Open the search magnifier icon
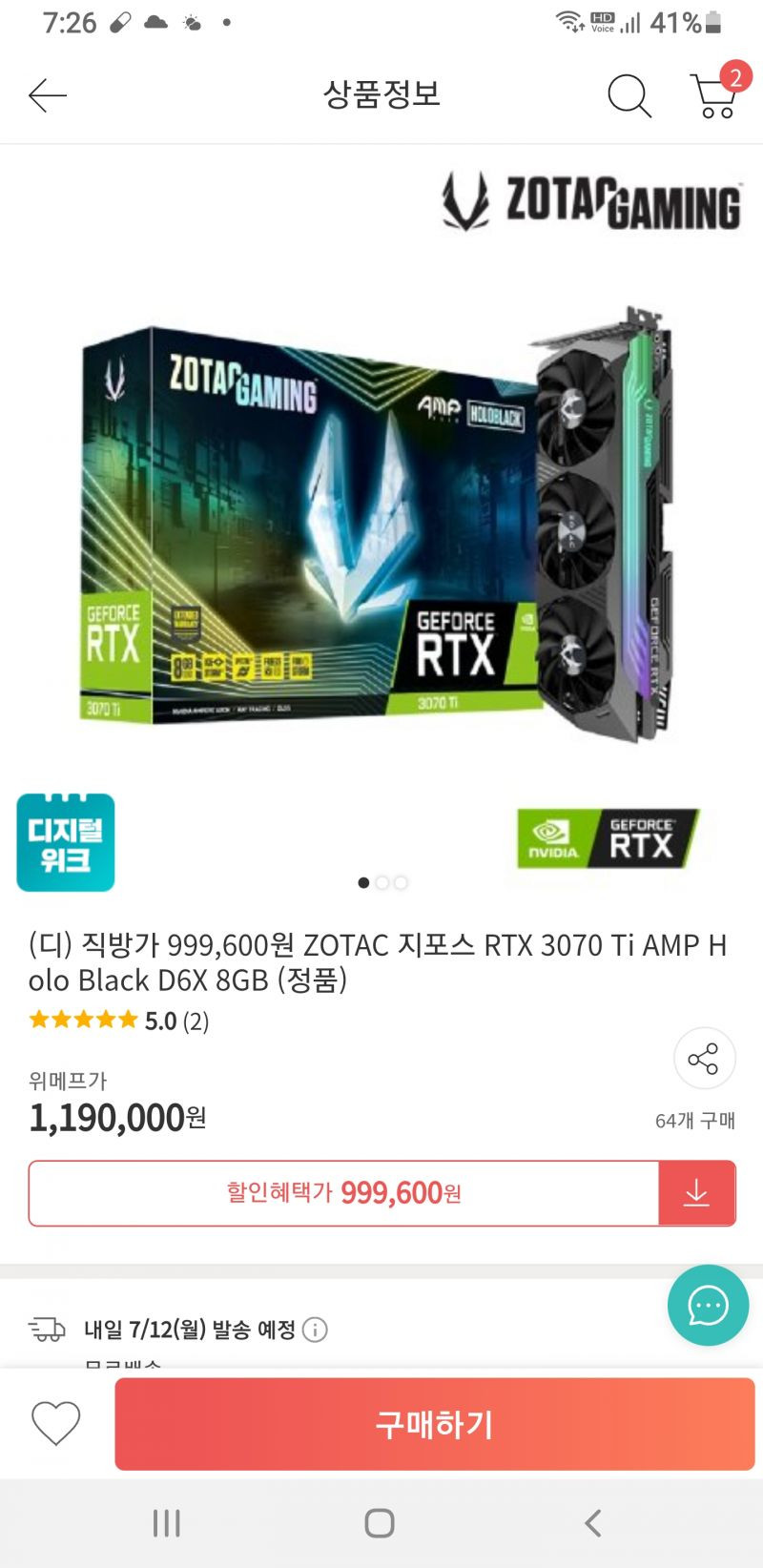 629,95
